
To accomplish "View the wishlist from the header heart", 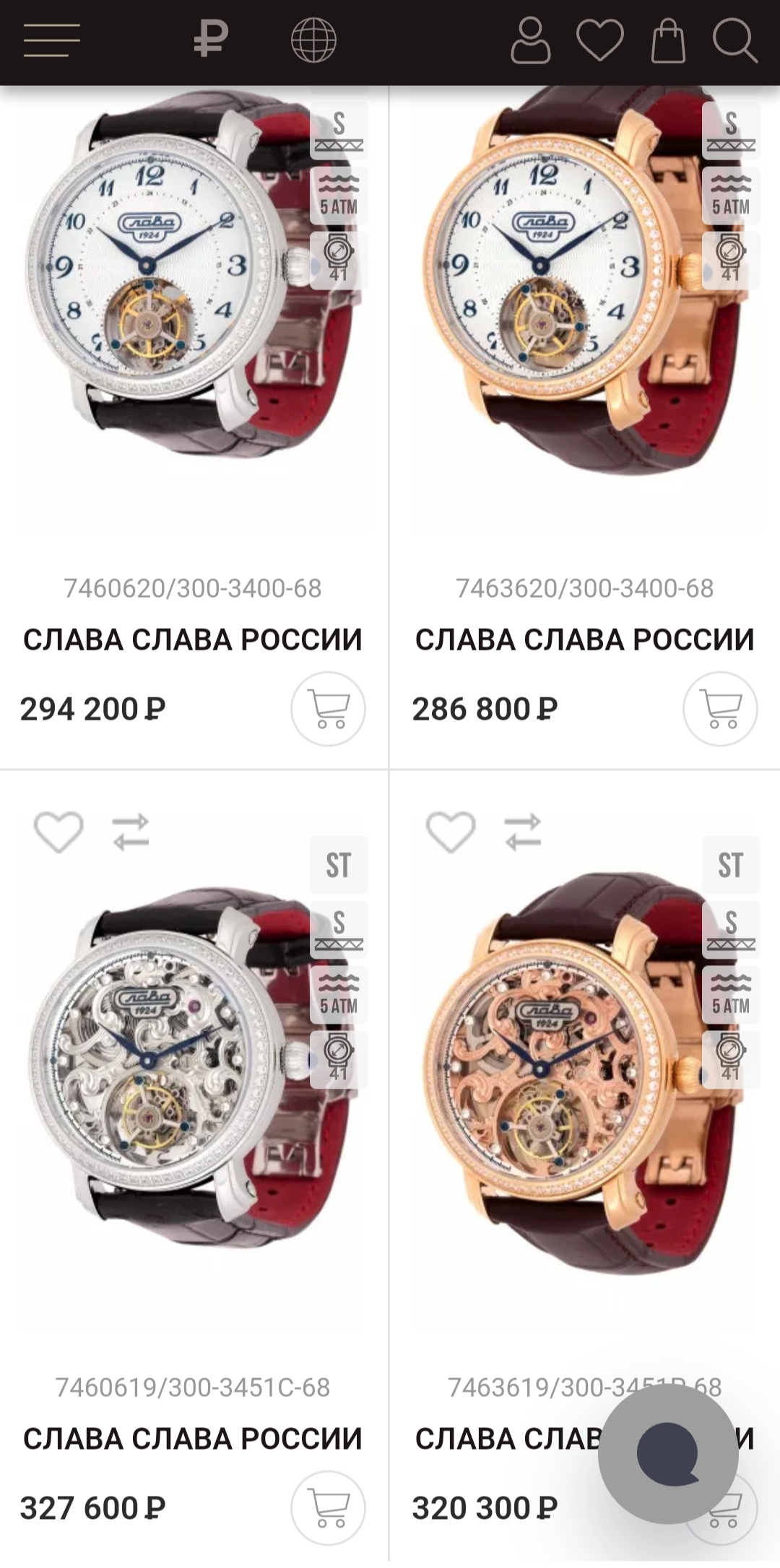I will coord(599,40).
